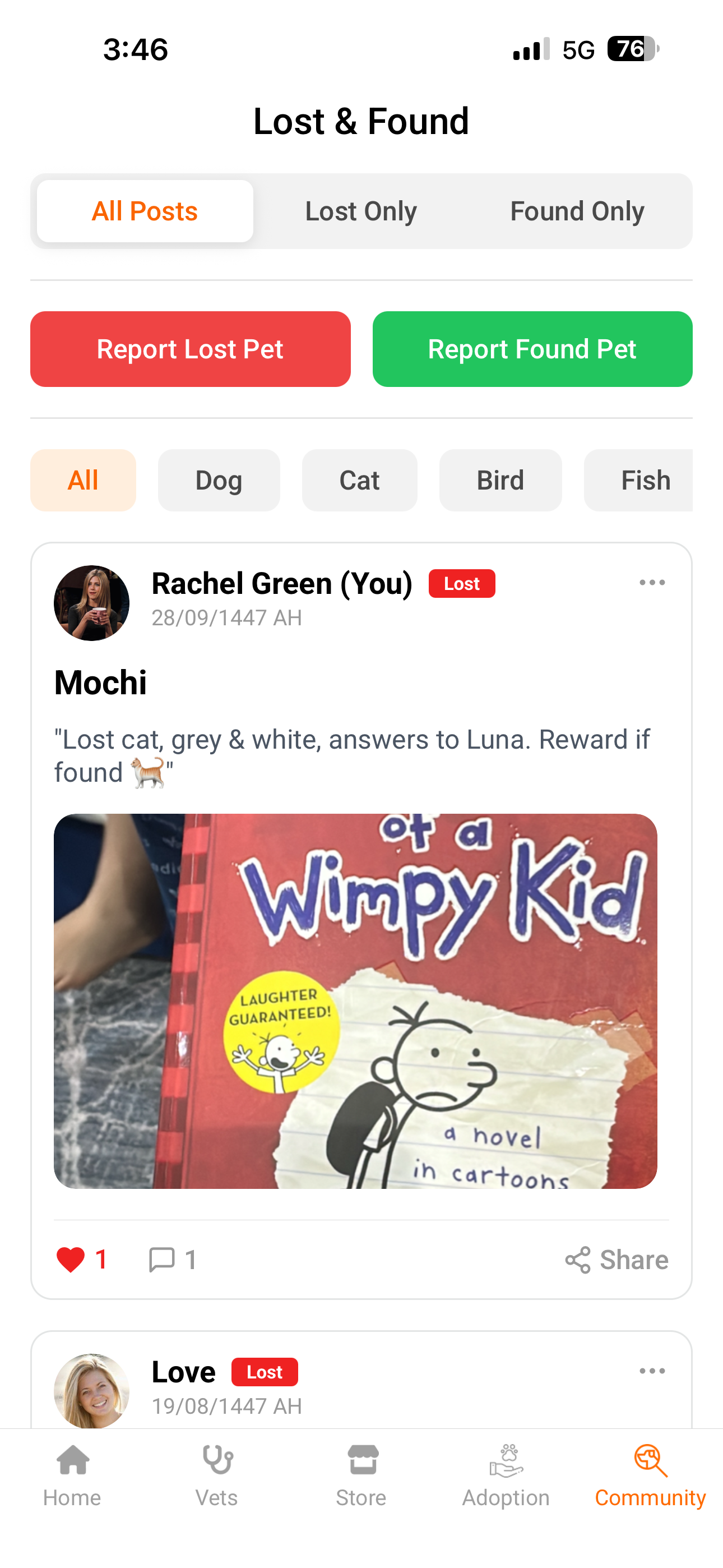Select the All pet type chip
The height and width of the screenshot is (1568, 723).
click(x=84, y=480)
